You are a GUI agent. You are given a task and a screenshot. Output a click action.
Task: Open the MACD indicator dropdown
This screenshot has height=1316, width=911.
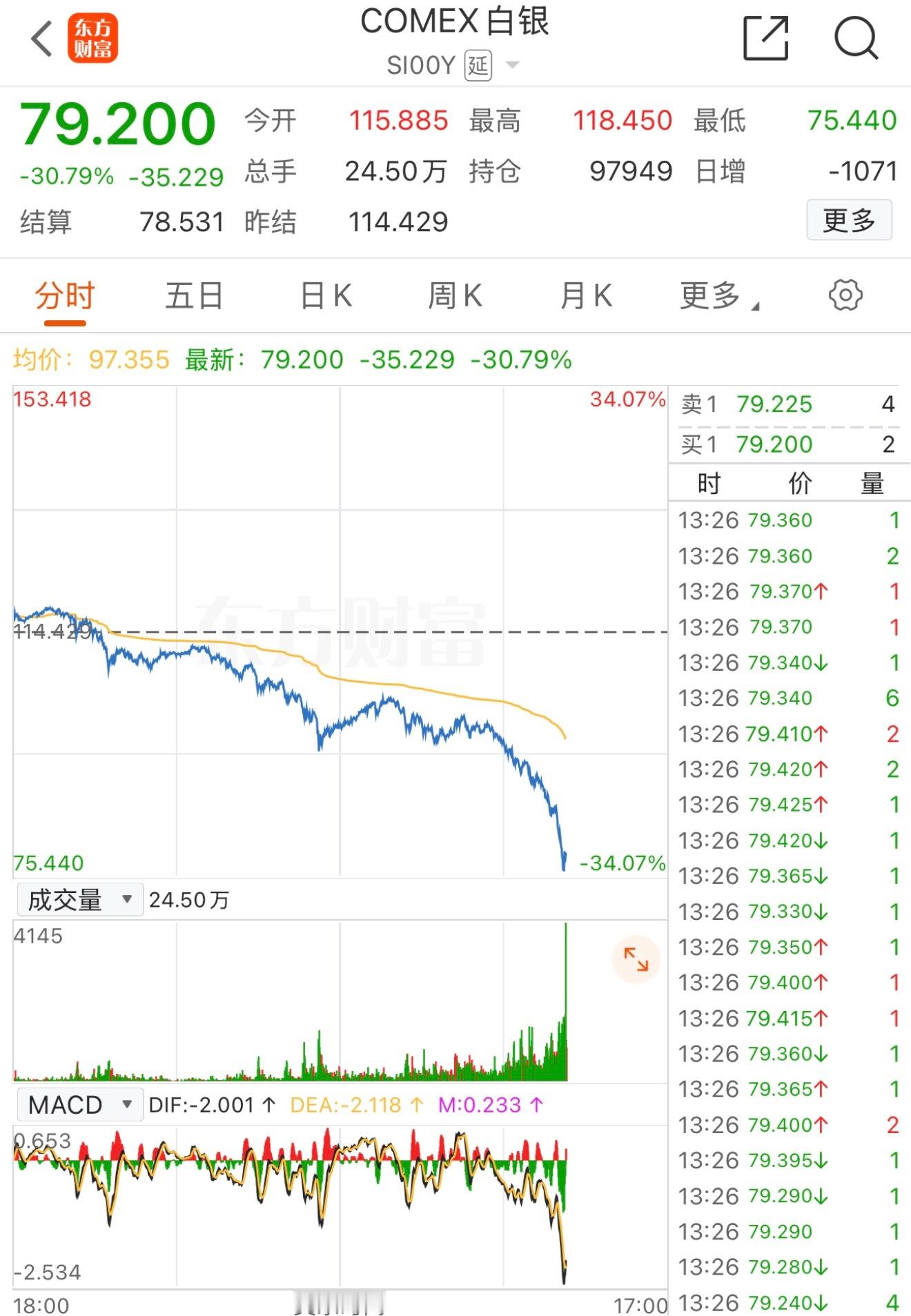(x=78, y=1104)
